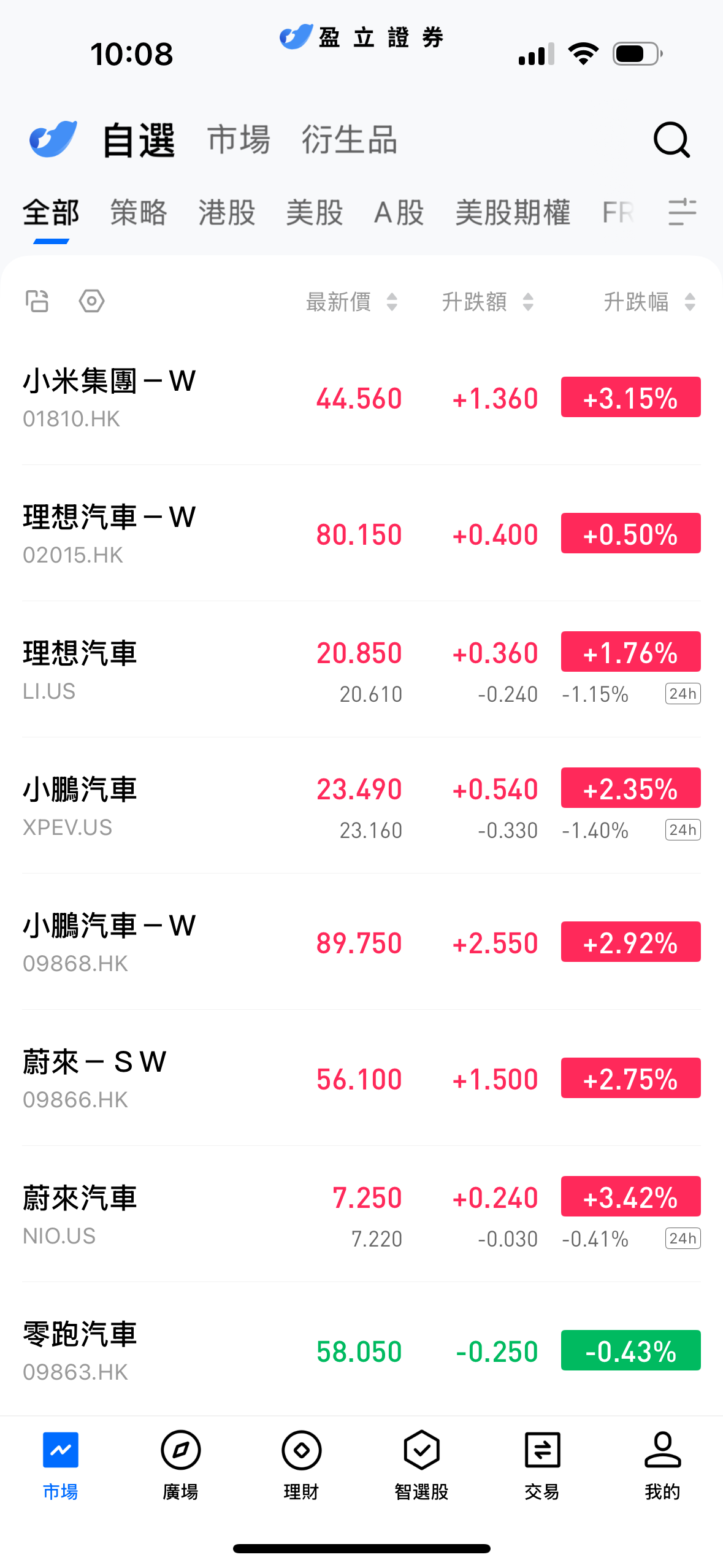Select the 港股 watchlist filter

[226, 213]
